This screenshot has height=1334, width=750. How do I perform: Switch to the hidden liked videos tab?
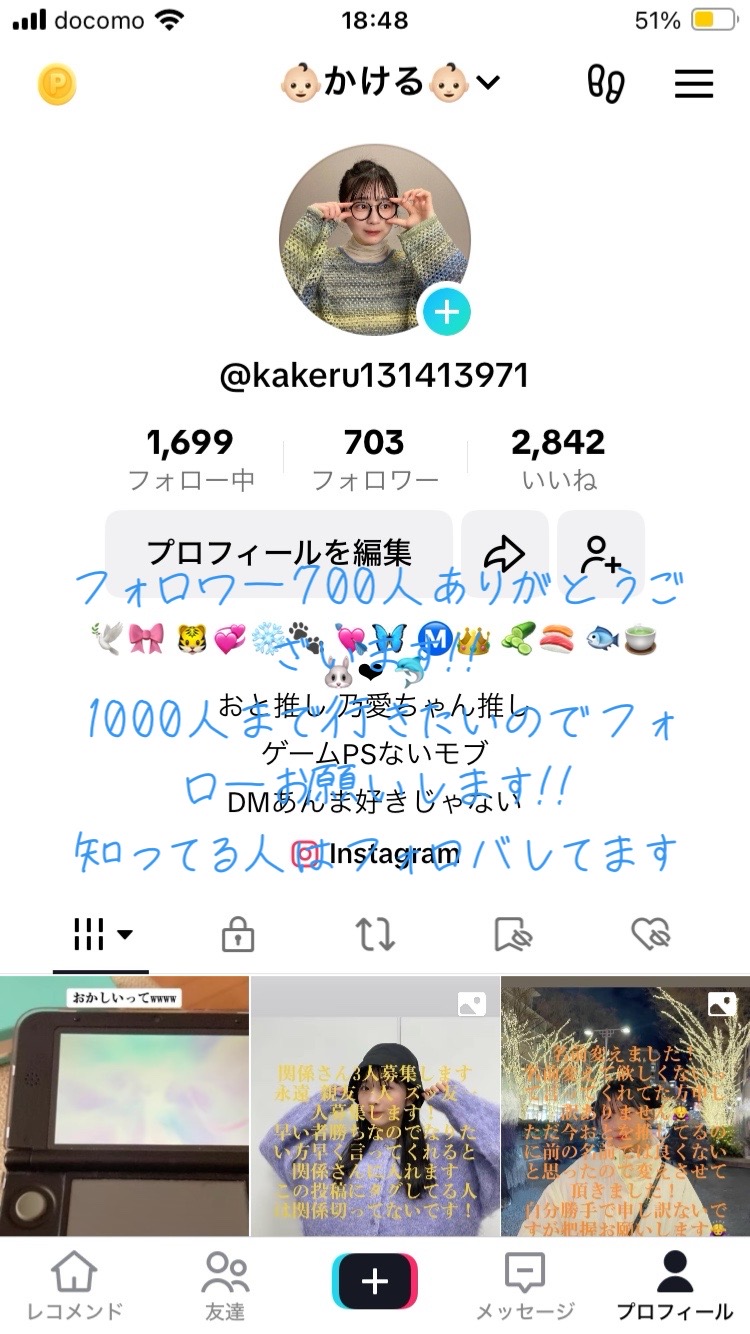coord(650,935)
